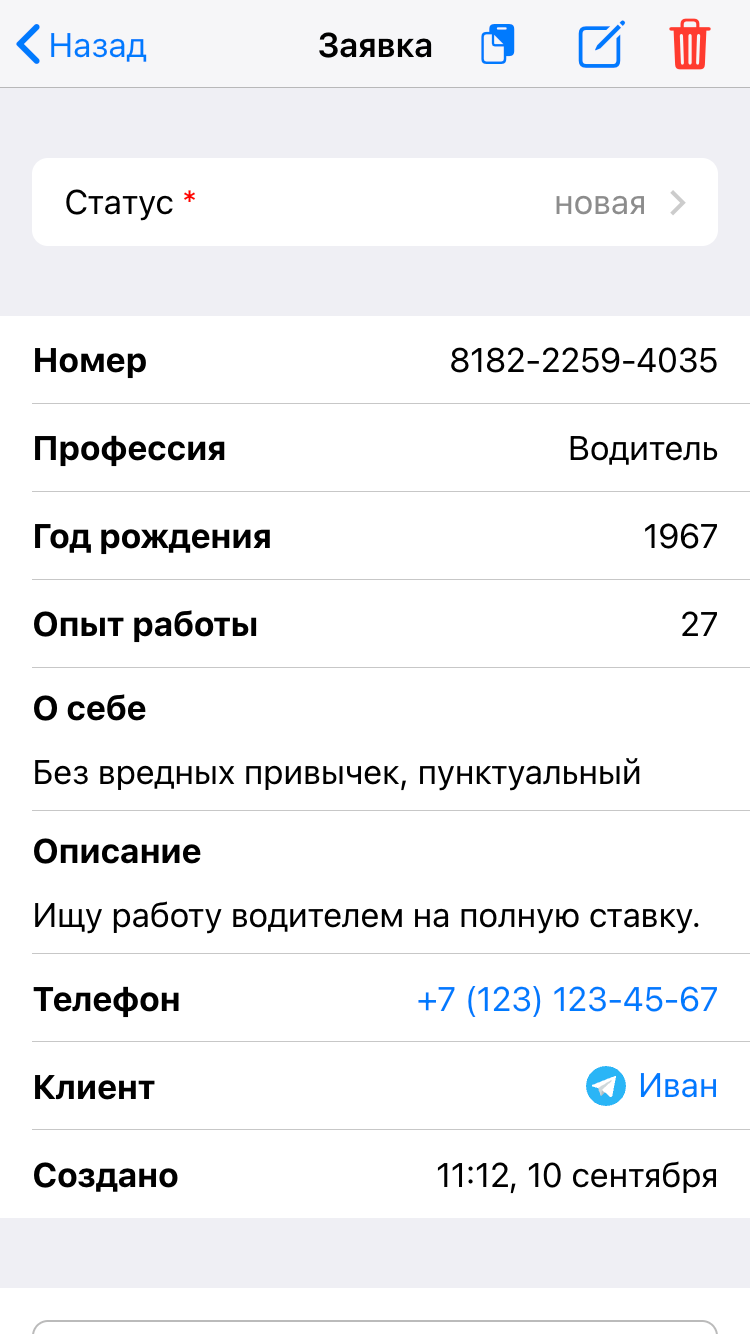
Task: Open client Иван's Telegram profile
Action: tap(652, 1086)
